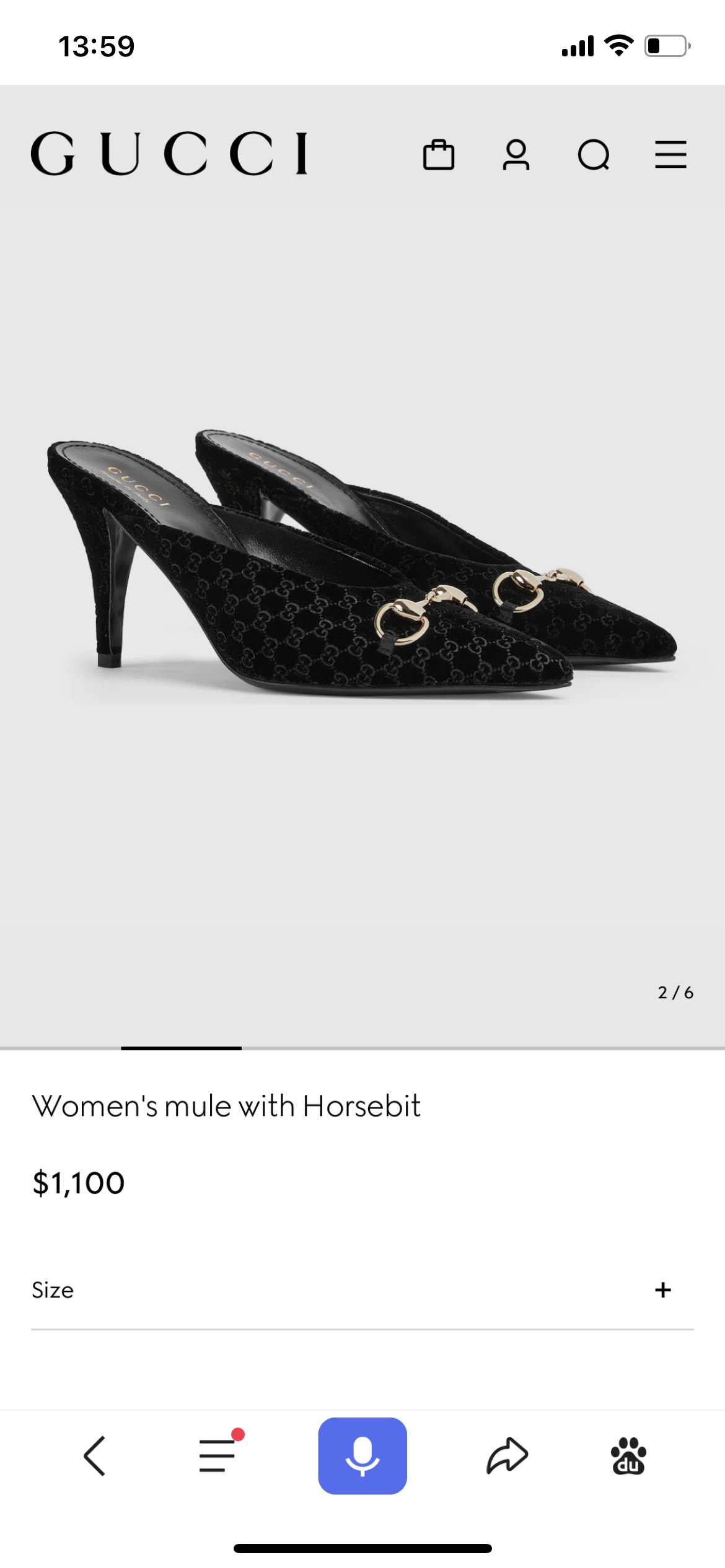725x1568 pixels.
Task: Open the Baidu home paw icon
Action: pyautogui.click(x=628, y=1456)
